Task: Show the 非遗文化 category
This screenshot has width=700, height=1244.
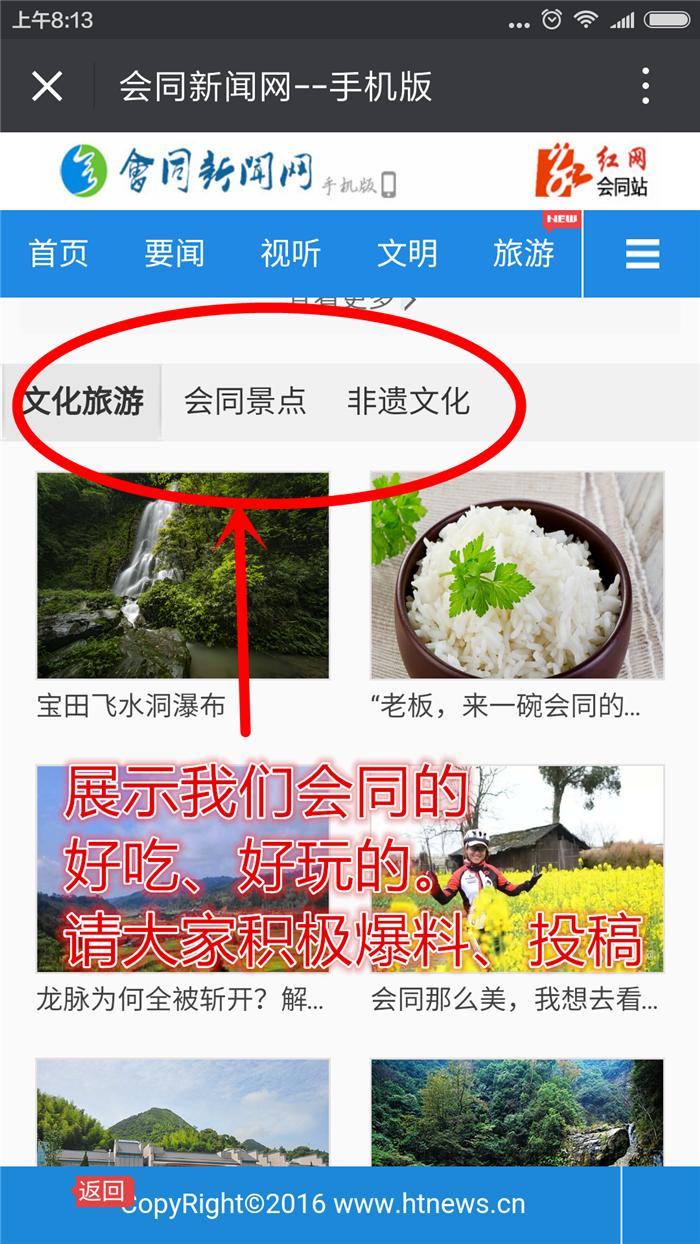Action: pos(408,402)
